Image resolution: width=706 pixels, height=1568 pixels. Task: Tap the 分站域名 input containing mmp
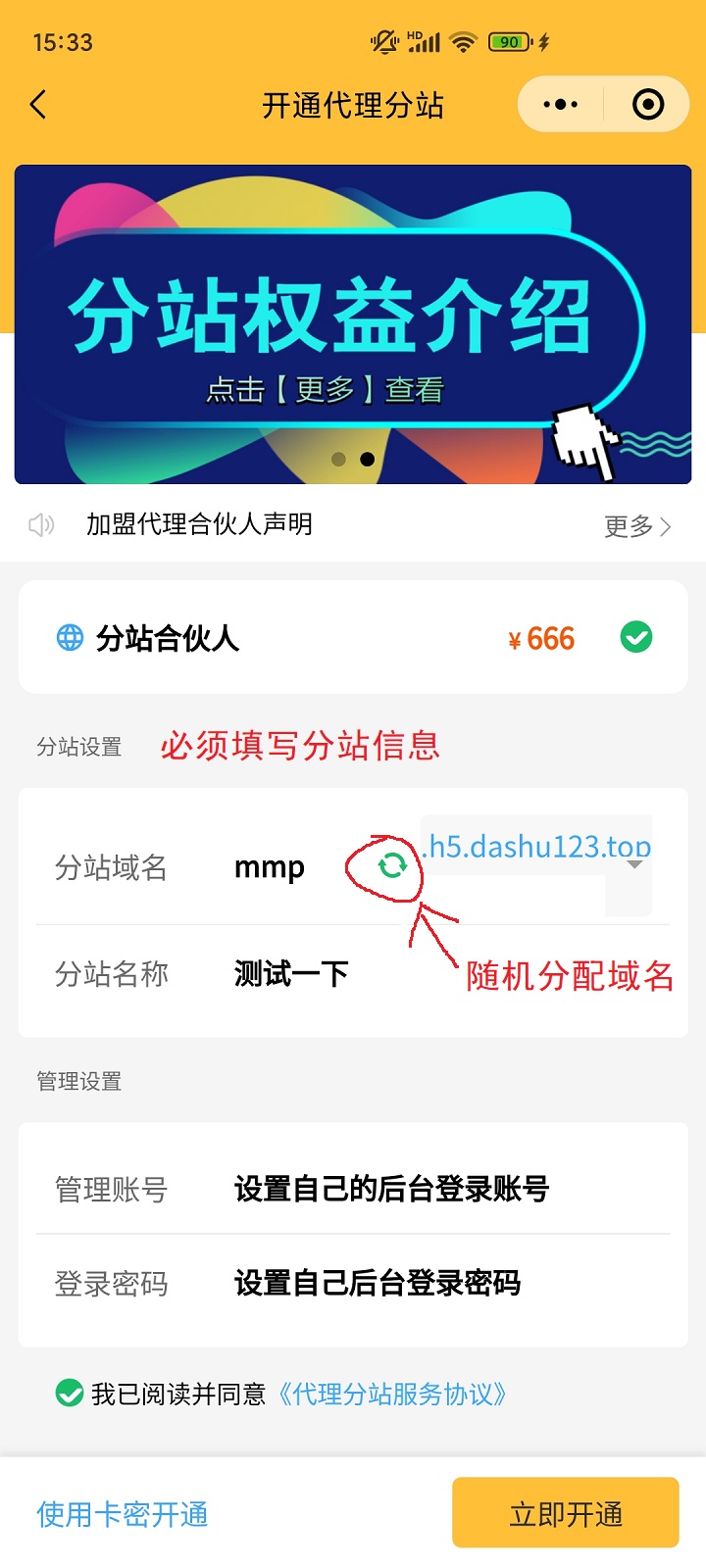click(270, 867)
